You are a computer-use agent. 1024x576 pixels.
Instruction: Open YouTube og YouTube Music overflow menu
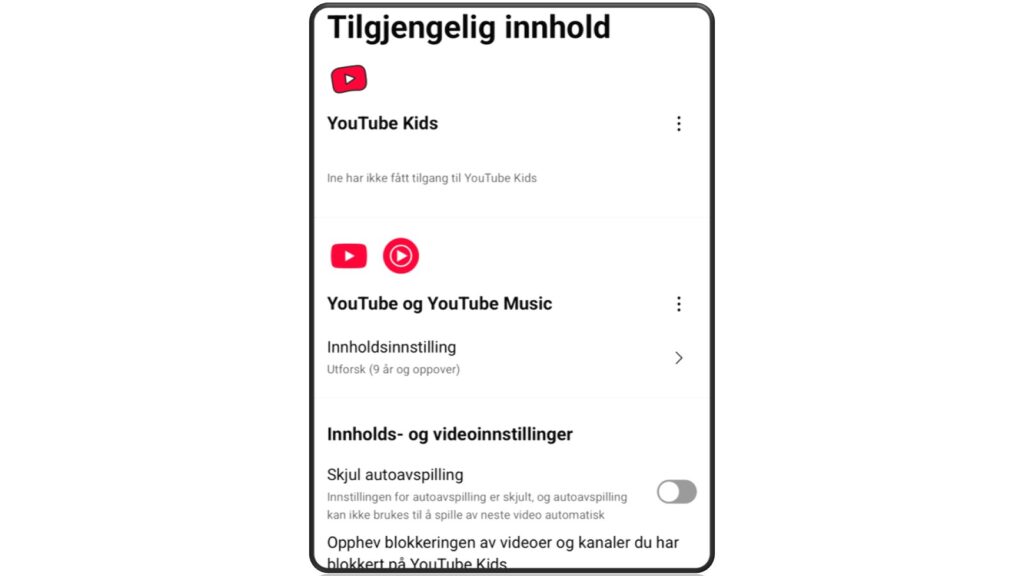point(679,304)
